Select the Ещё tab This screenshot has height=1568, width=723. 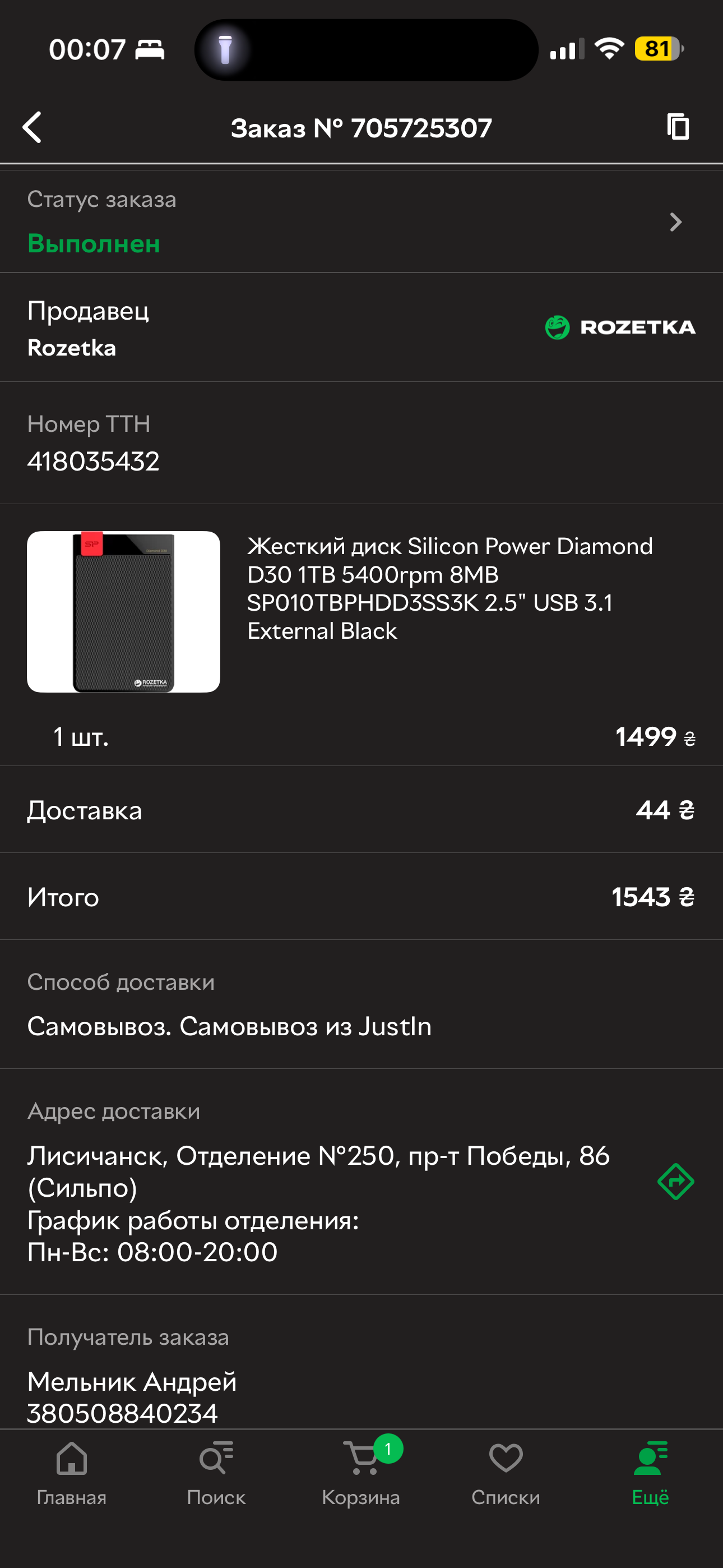click(650, 1472)
